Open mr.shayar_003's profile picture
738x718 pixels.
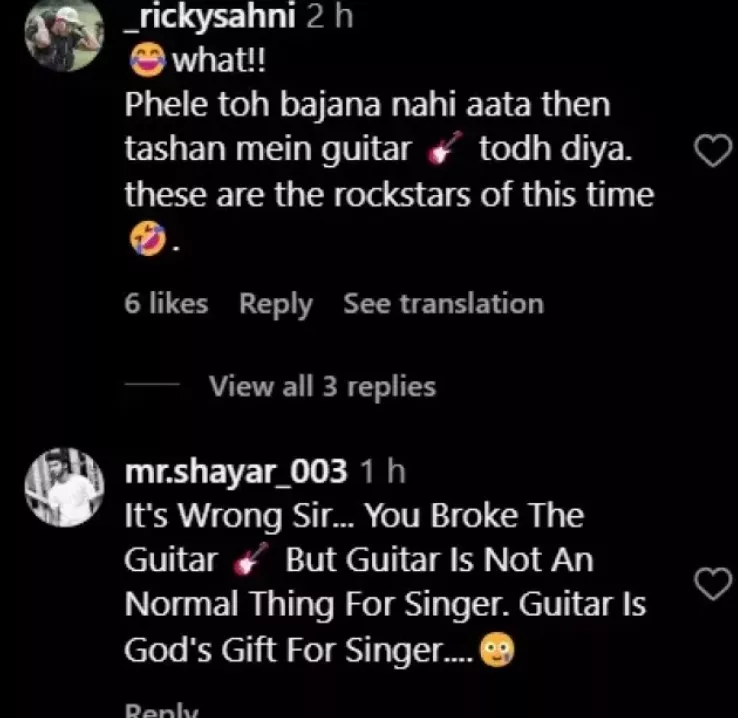64,487
